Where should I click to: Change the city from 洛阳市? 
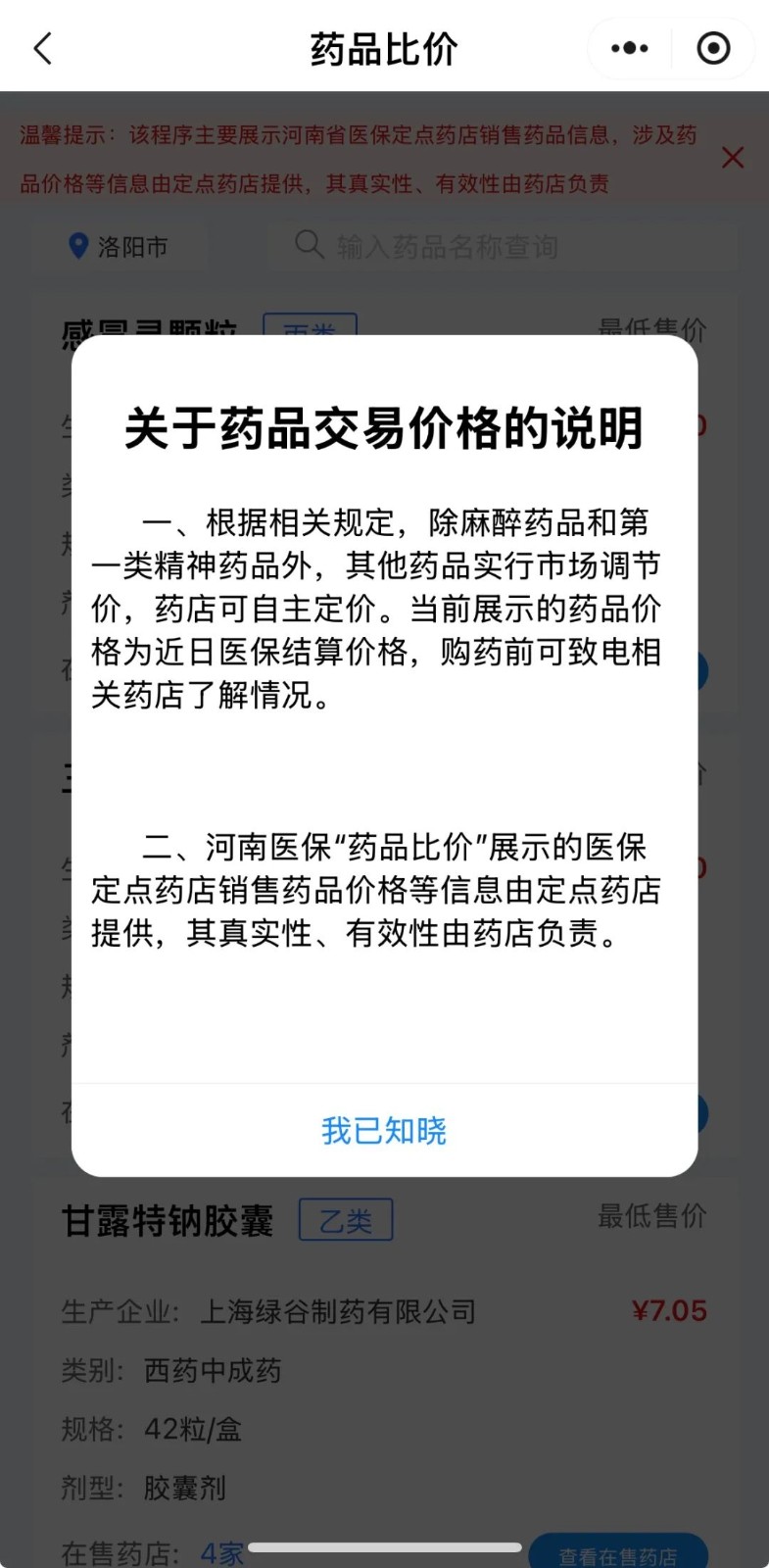click(120, 246)
